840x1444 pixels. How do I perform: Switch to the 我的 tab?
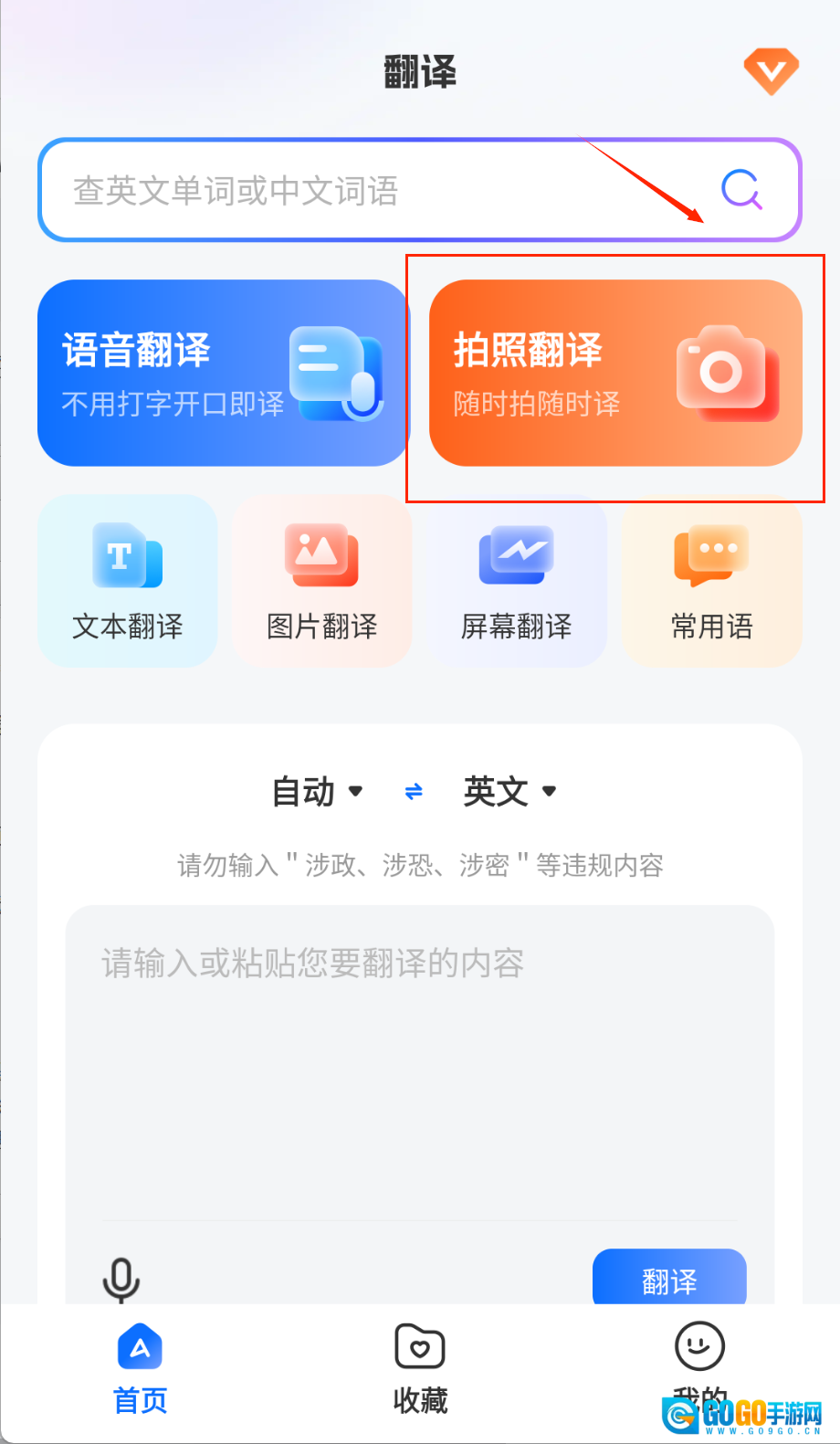pos(699,1361)
